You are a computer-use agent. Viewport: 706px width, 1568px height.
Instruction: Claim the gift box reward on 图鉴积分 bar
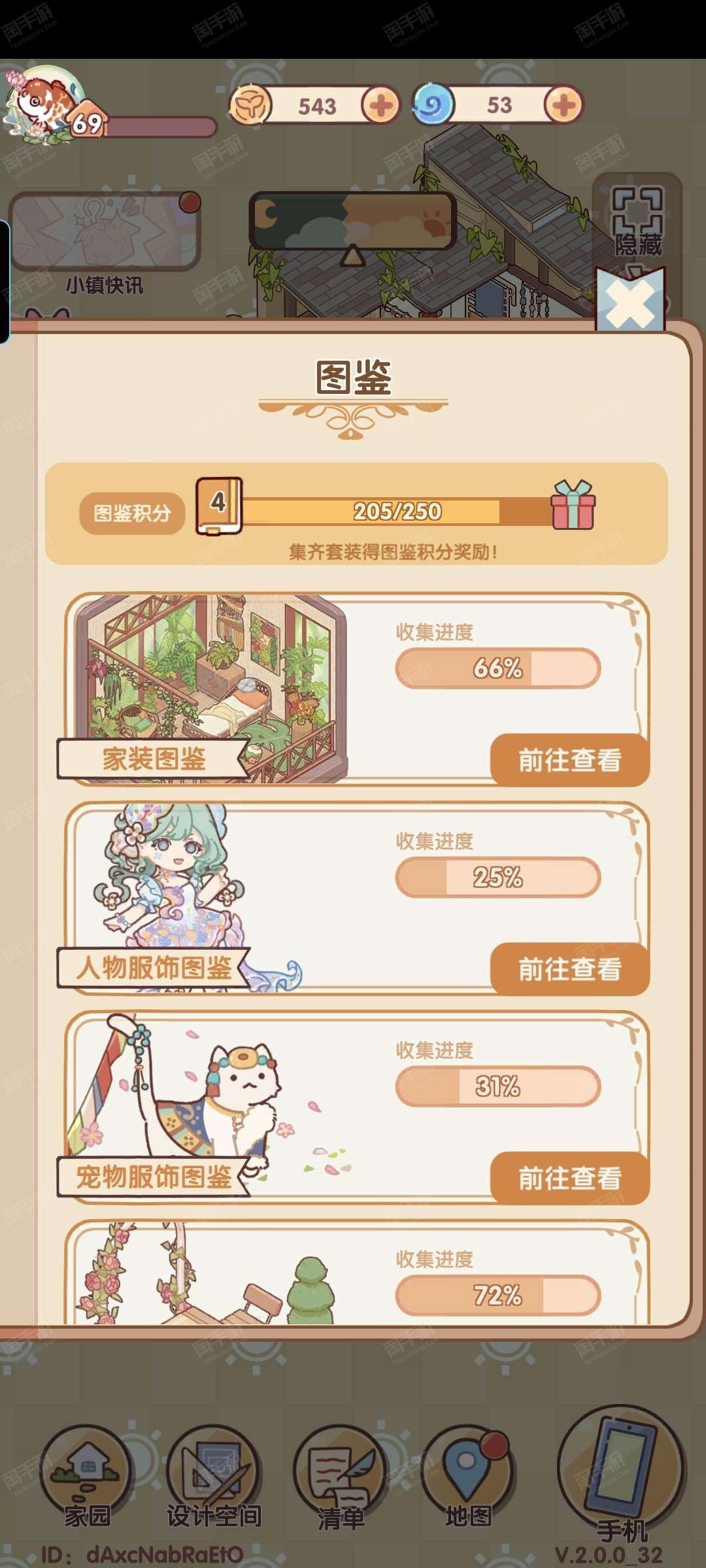click(x=573, y=505)
